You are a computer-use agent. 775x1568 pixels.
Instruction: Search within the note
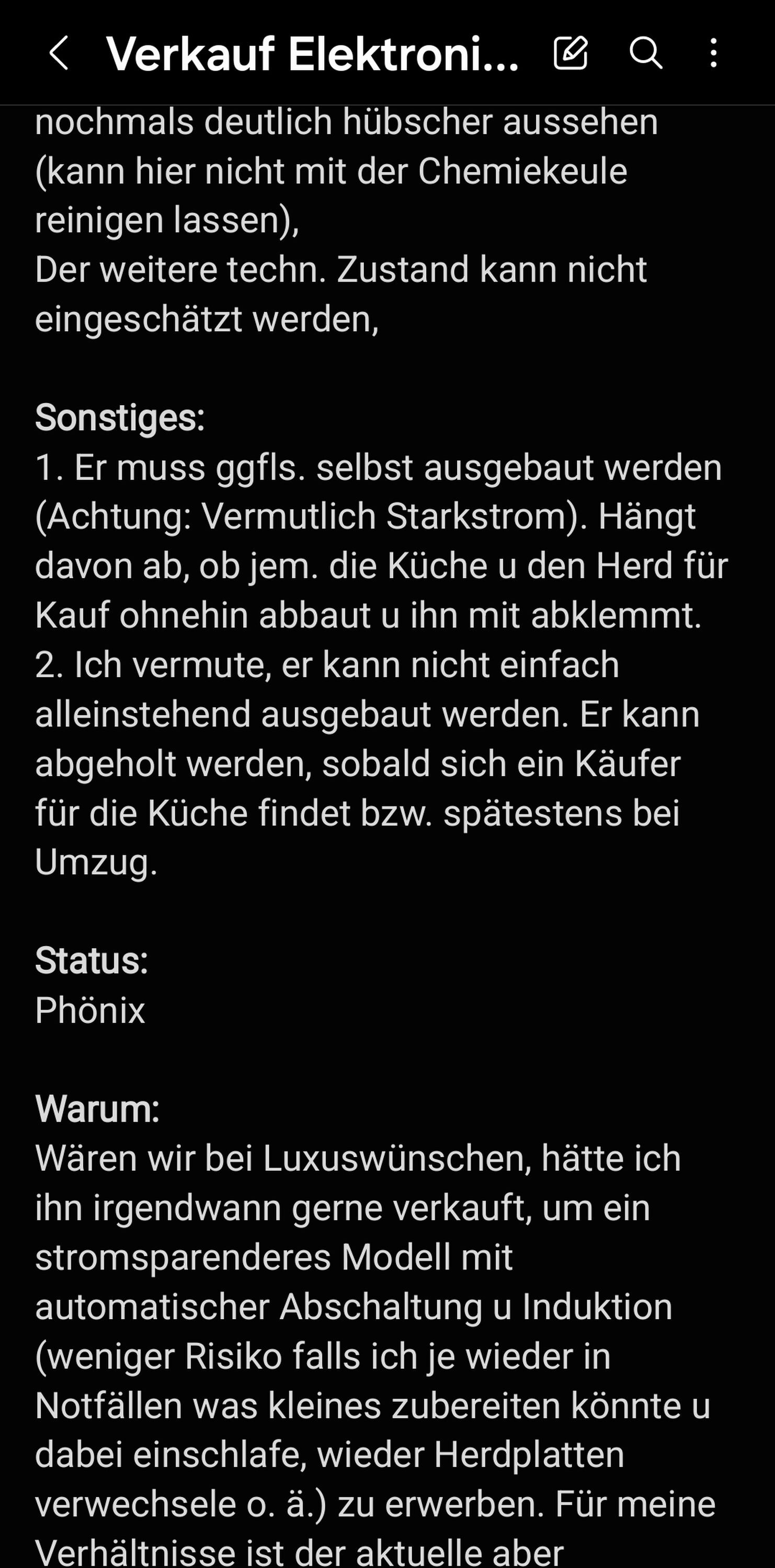[x=645, y=52]
